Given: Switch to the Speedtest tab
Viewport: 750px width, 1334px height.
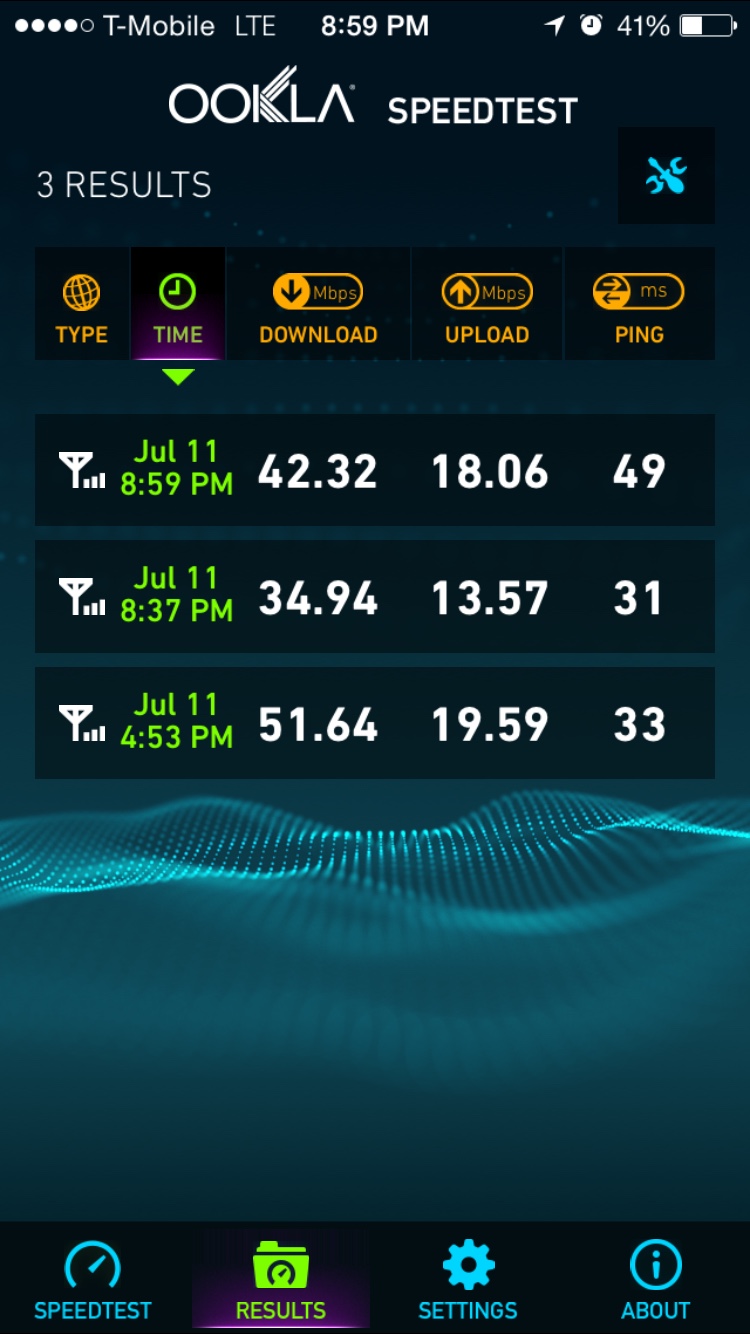Looking at the screenshot, I should click(93, 1280).
